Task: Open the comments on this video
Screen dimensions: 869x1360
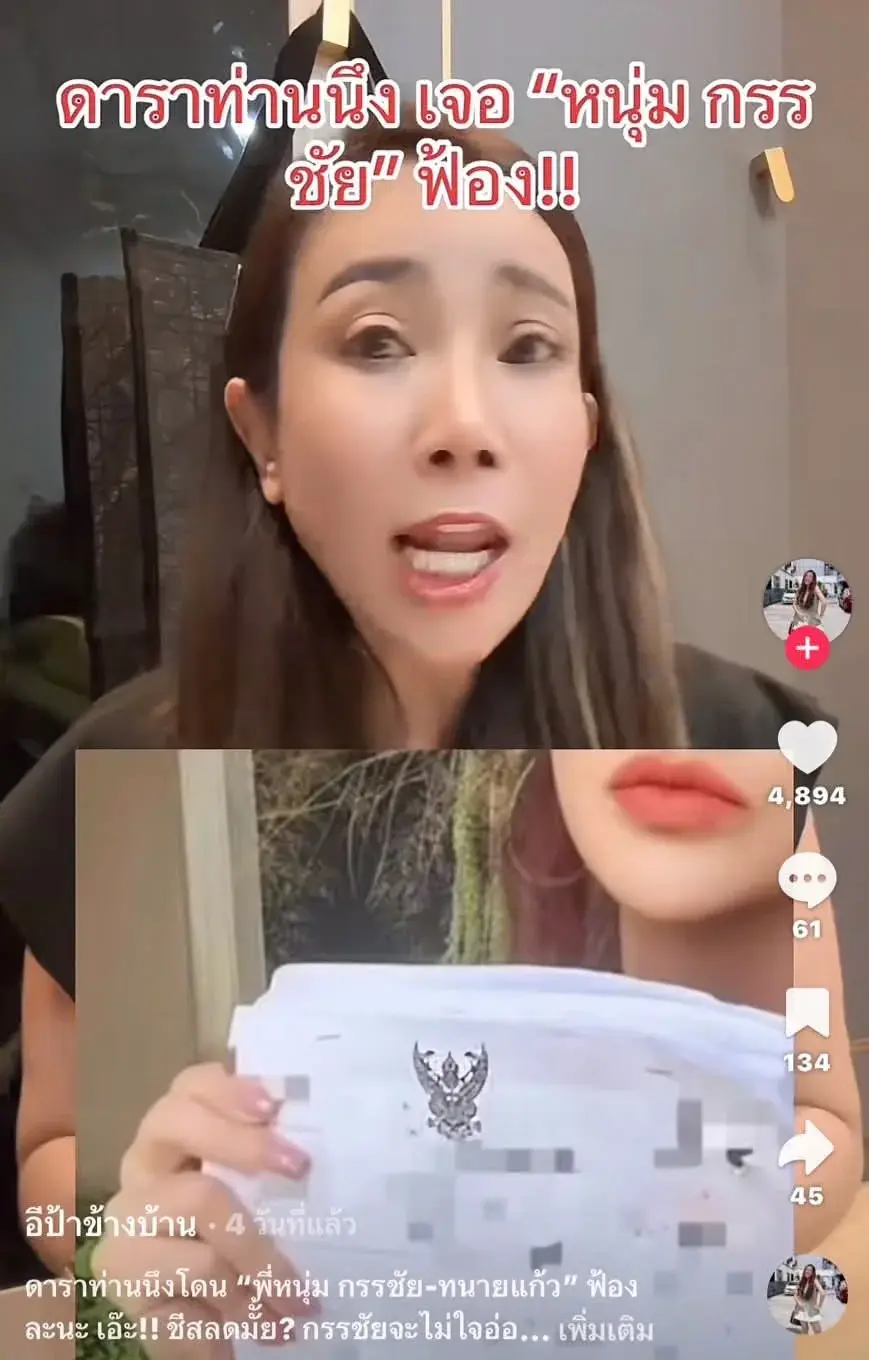Action: tap(806, 882)
